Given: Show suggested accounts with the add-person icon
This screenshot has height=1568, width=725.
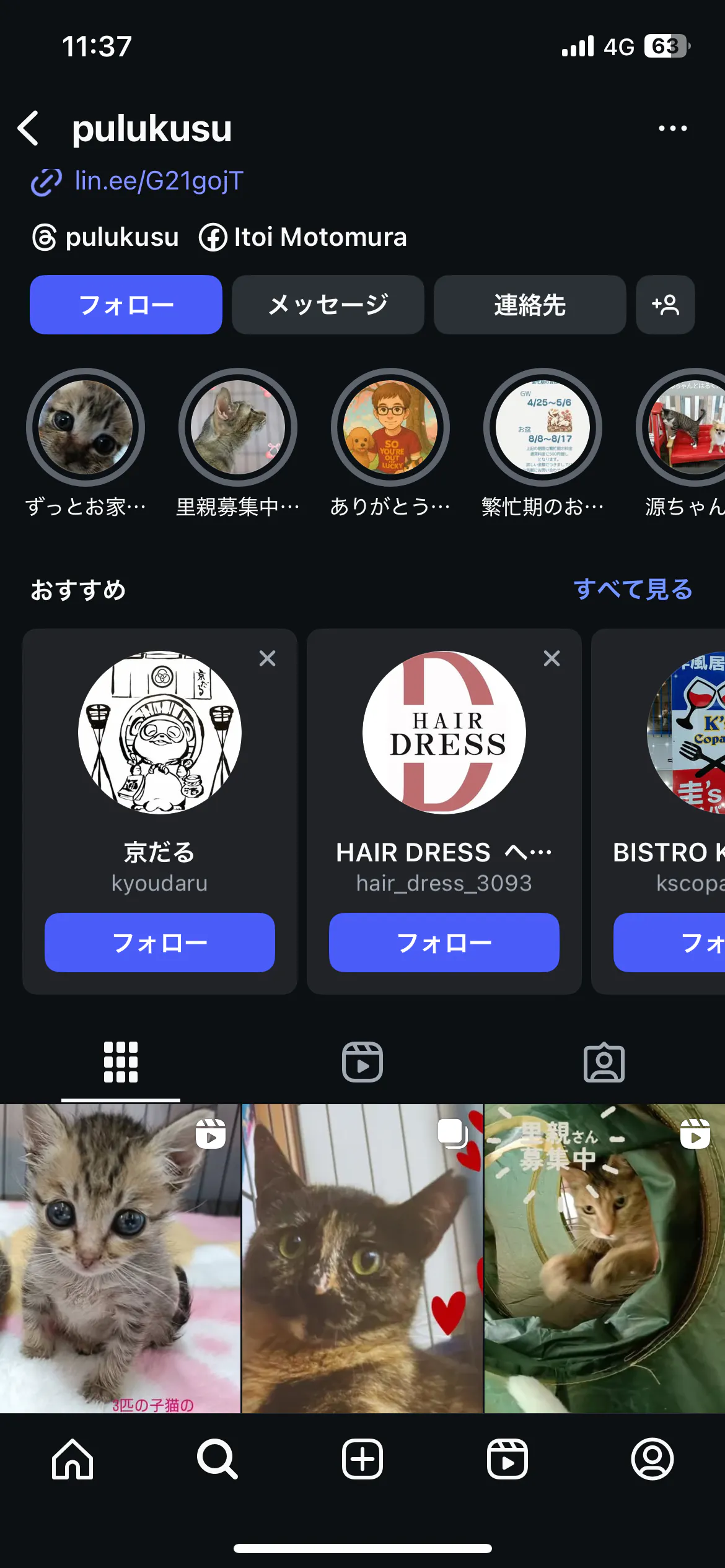Looking at the screenshot, I should tap(665, 305).
